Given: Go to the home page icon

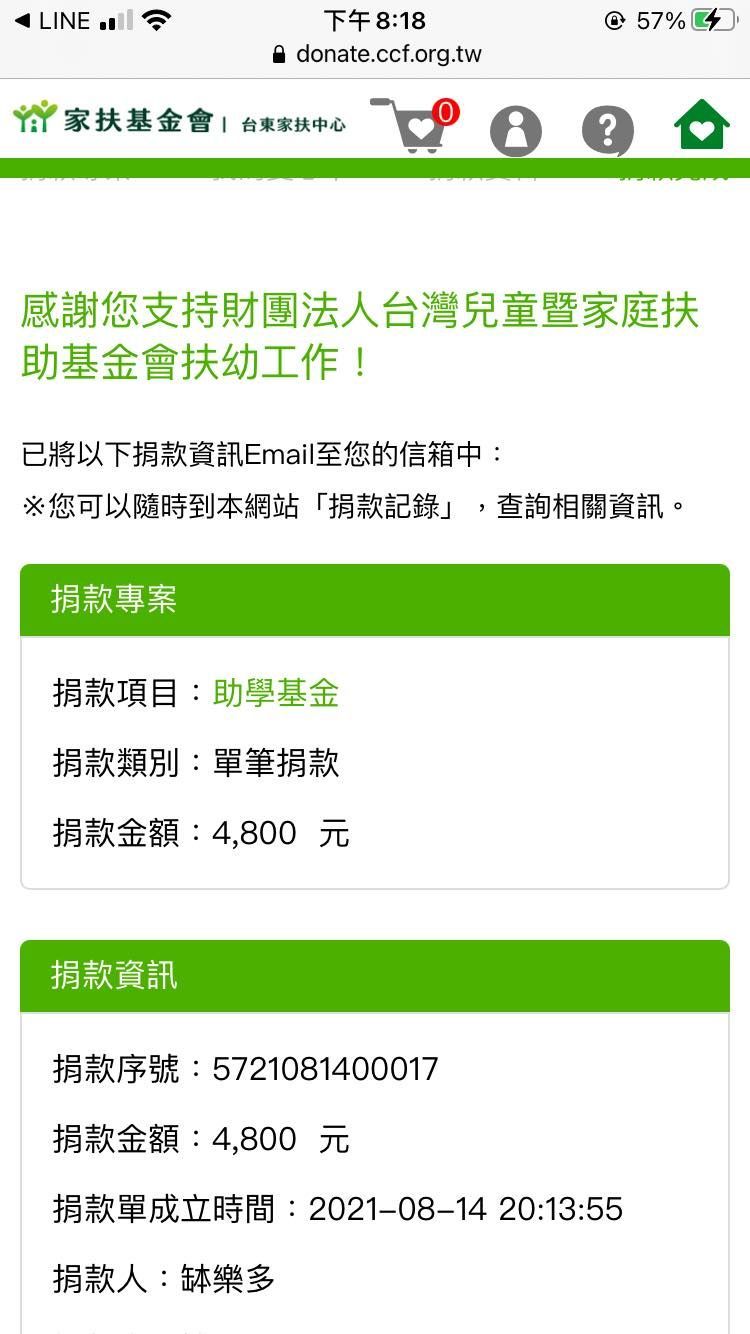Looking at the screenshot, I should pos(701,126).
